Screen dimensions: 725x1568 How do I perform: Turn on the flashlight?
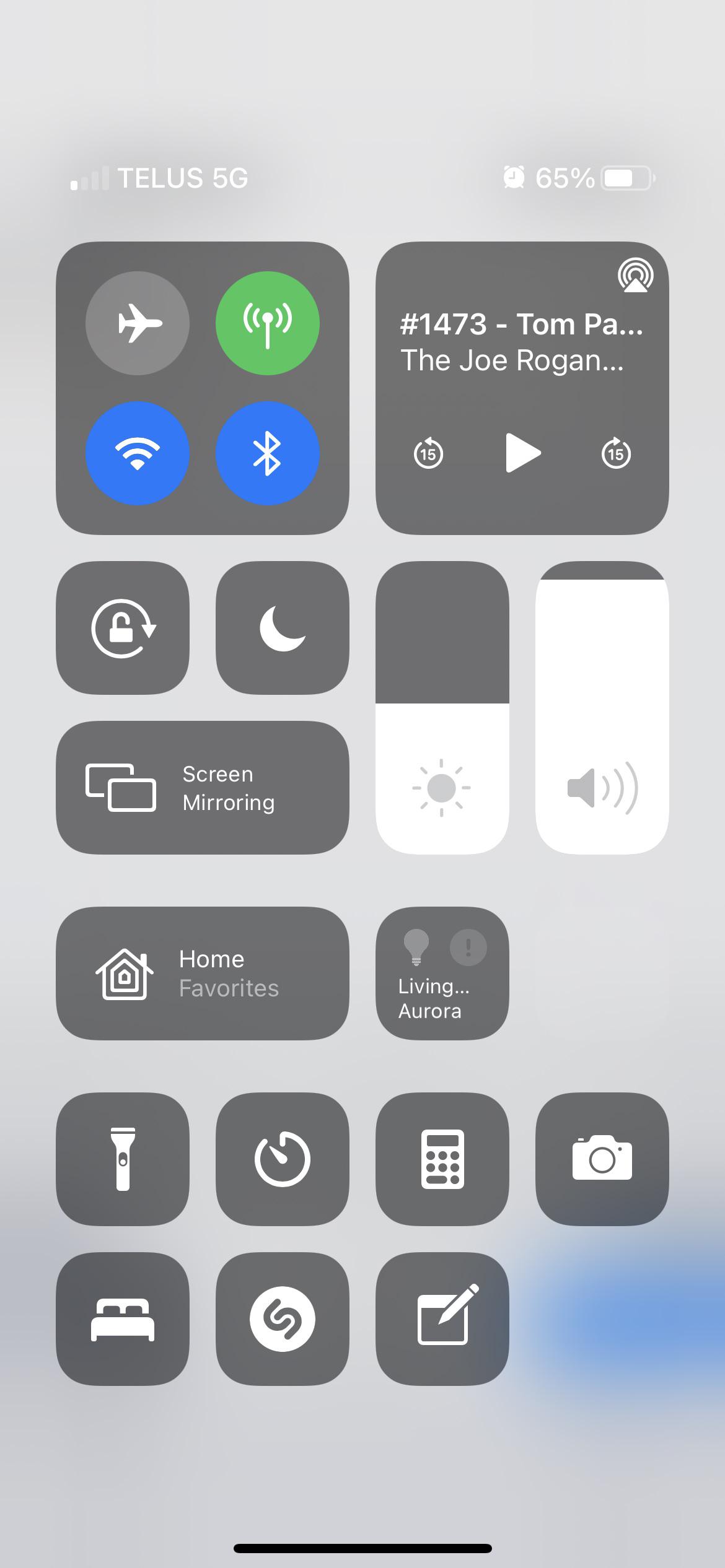pyautogui.click(x=123, y=1159)
